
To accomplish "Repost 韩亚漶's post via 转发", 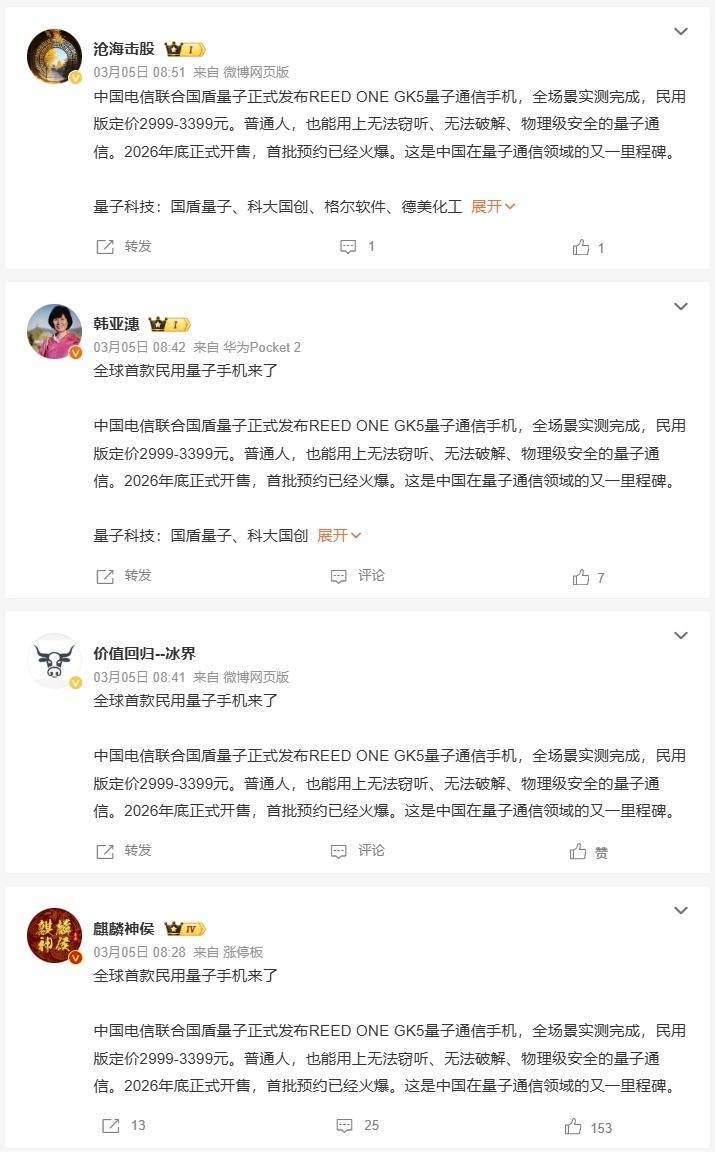I will tap(124, 576).
